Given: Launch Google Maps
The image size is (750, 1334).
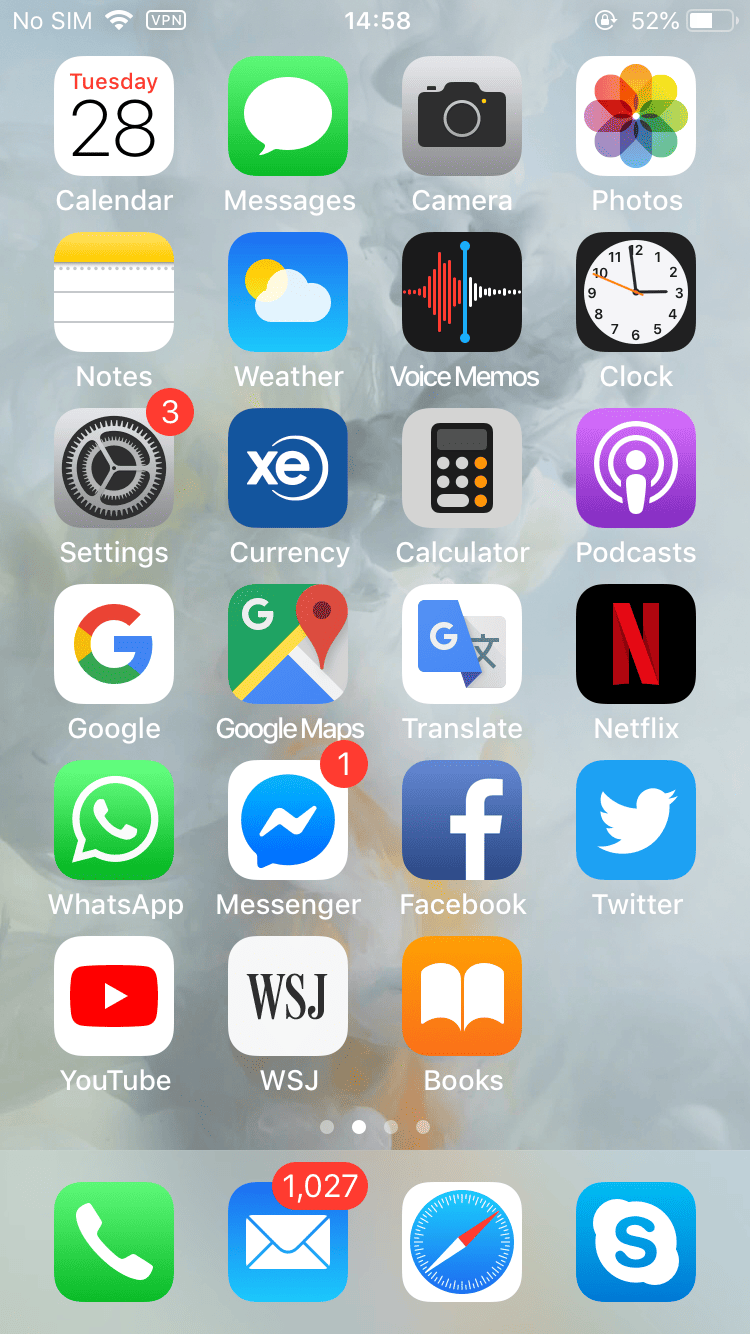Looking at the screenshot, I should tap(288, 644).
